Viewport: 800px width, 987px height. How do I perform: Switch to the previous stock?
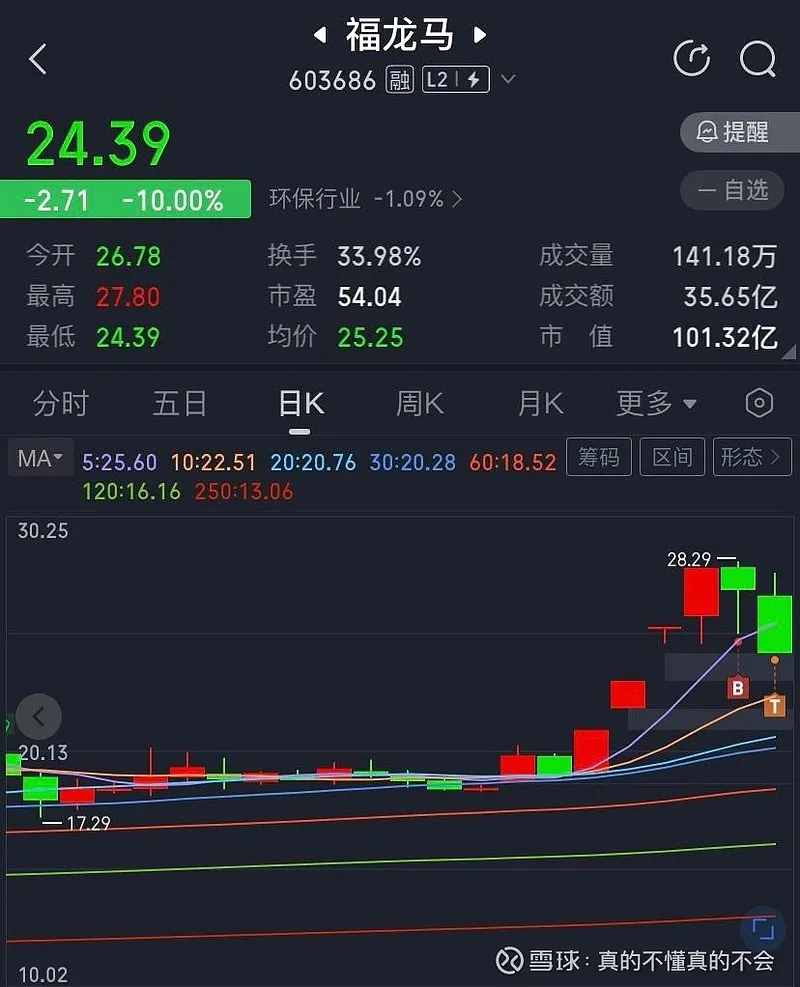coord(320,36)
